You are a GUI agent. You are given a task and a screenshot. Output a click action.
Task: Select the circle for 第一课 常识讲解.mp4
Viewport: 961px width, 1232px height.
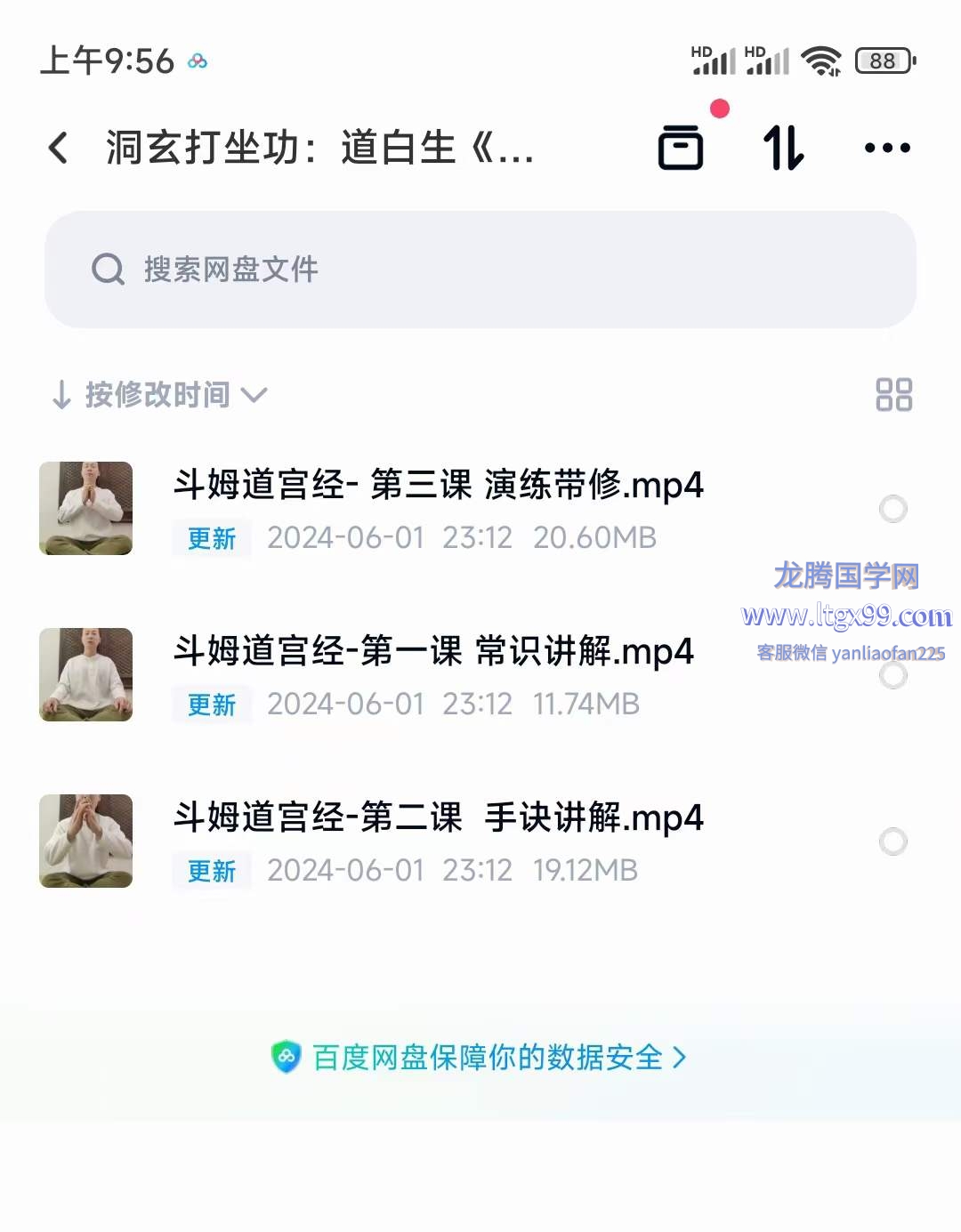tap(892, 676)
